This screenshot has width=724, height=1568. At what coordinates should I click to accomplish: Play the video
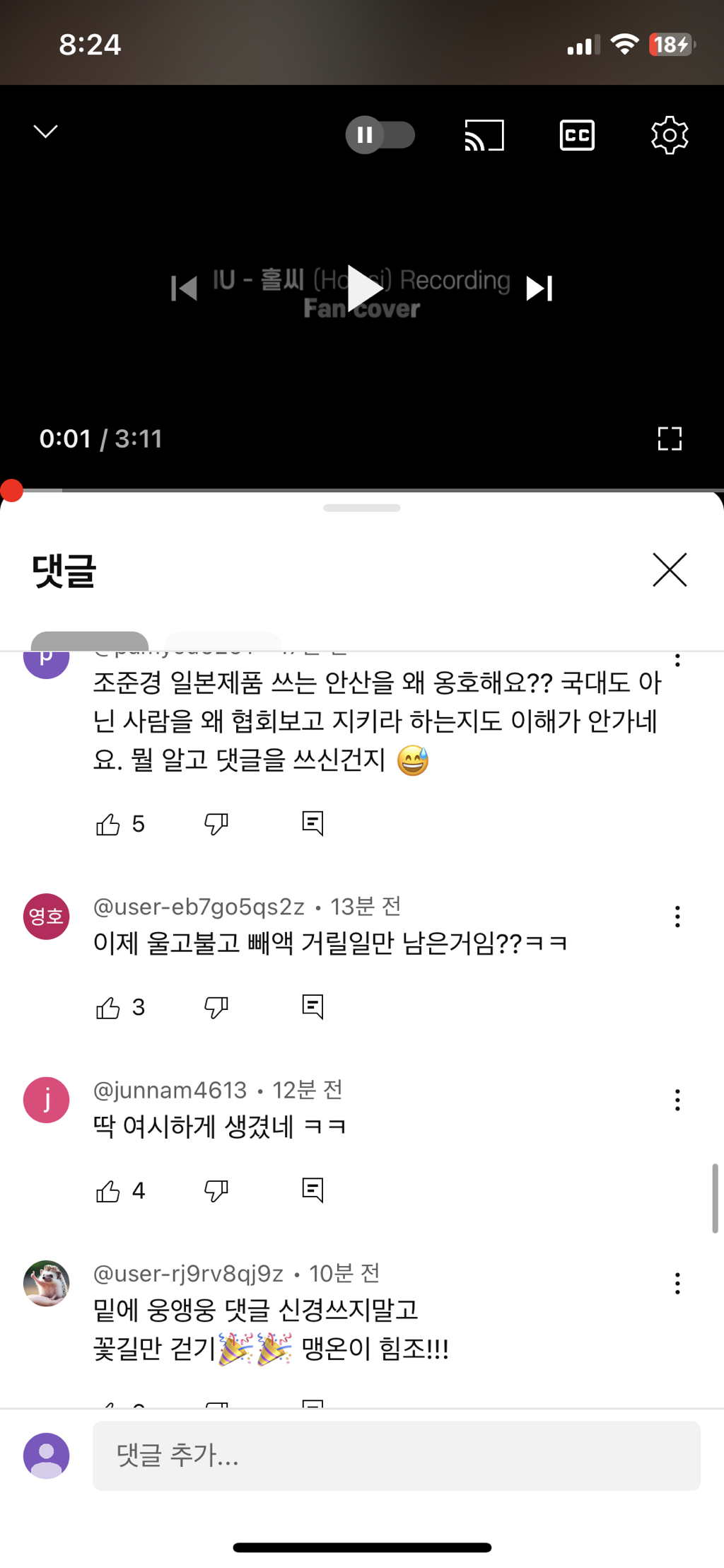[364, 288]
